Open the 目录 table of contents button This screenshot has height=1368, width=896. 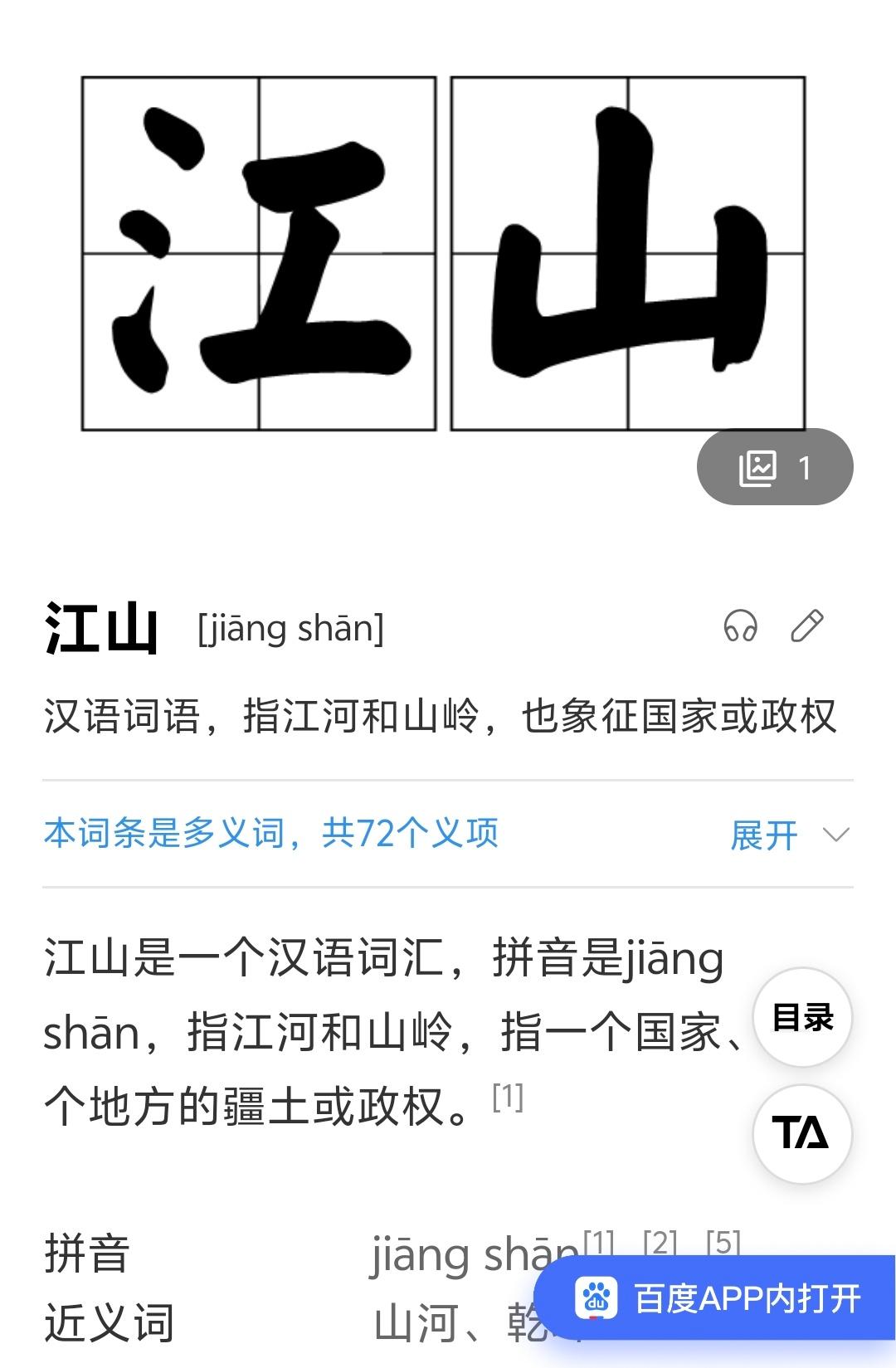802,1017
